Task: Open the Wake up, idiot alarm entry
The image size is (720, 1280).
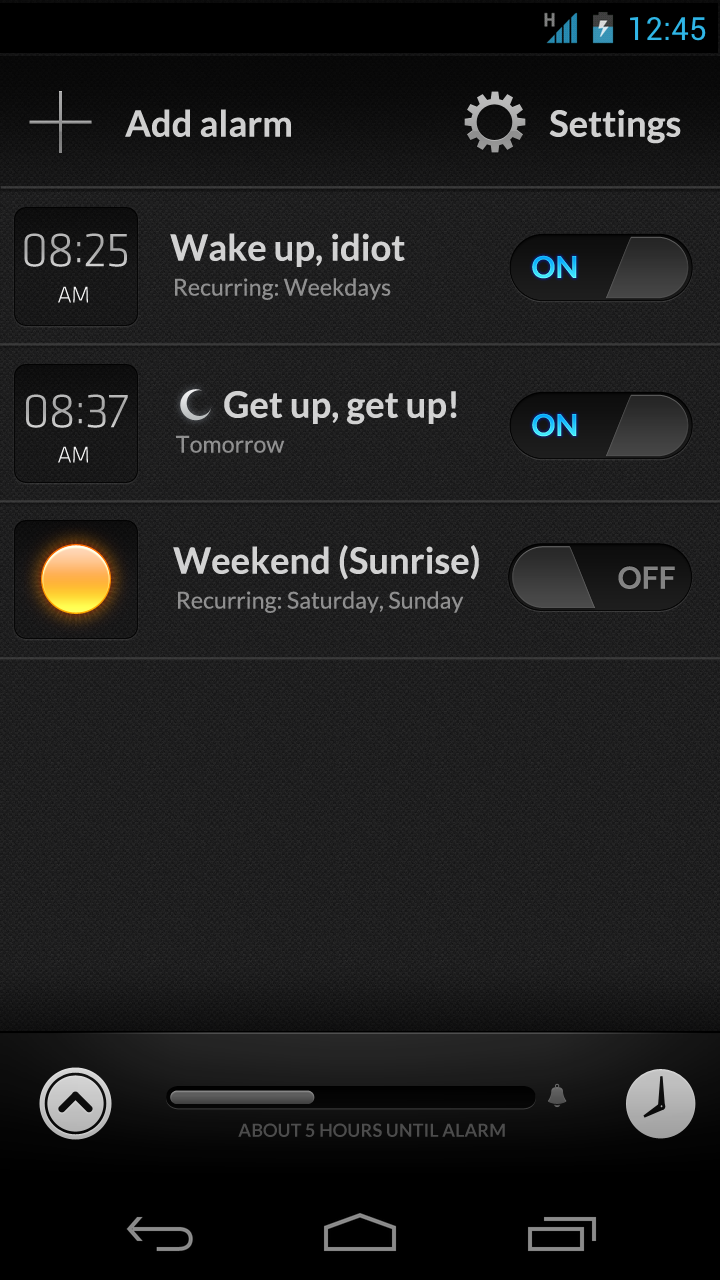Action: (288, 248)
